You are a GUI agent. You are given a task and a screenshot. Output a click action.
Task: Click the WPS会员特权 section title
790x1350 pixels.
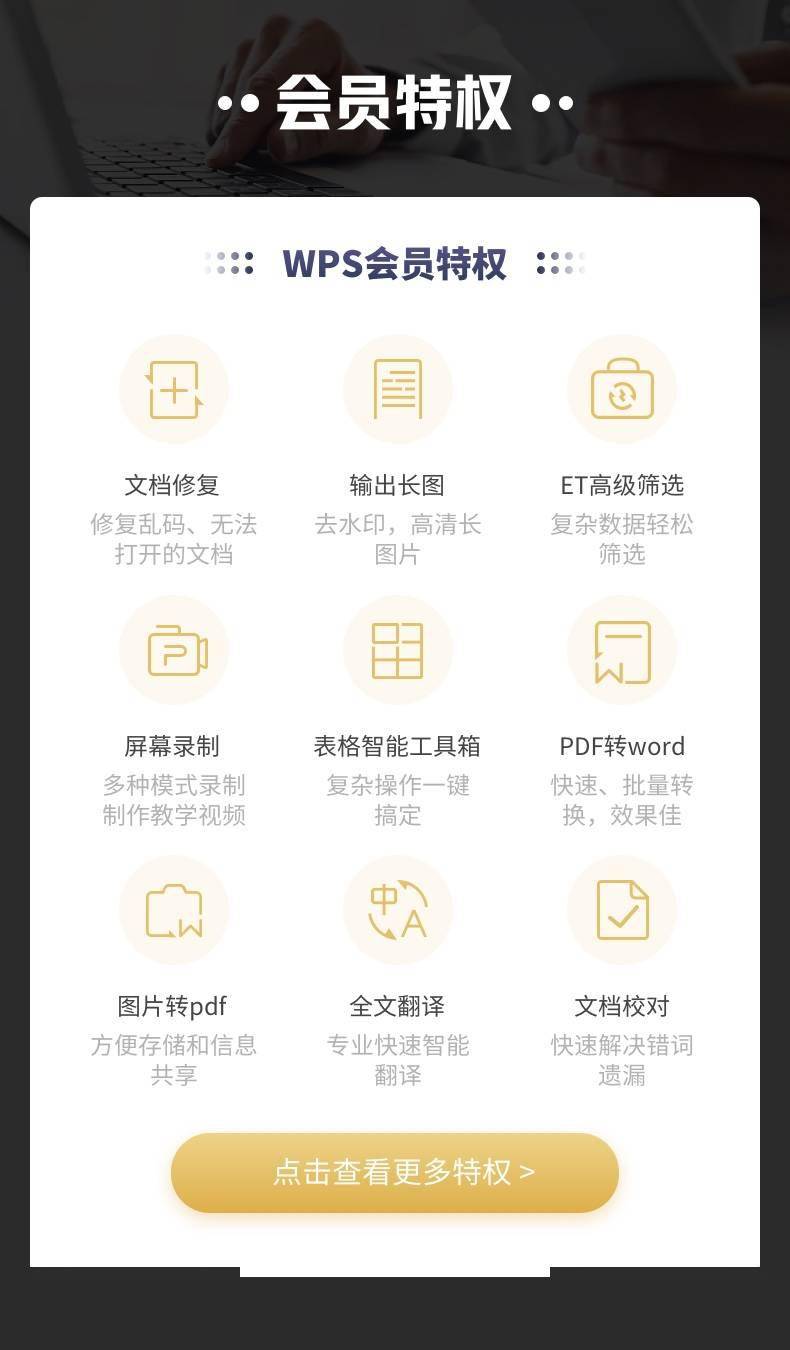(395, 262)
